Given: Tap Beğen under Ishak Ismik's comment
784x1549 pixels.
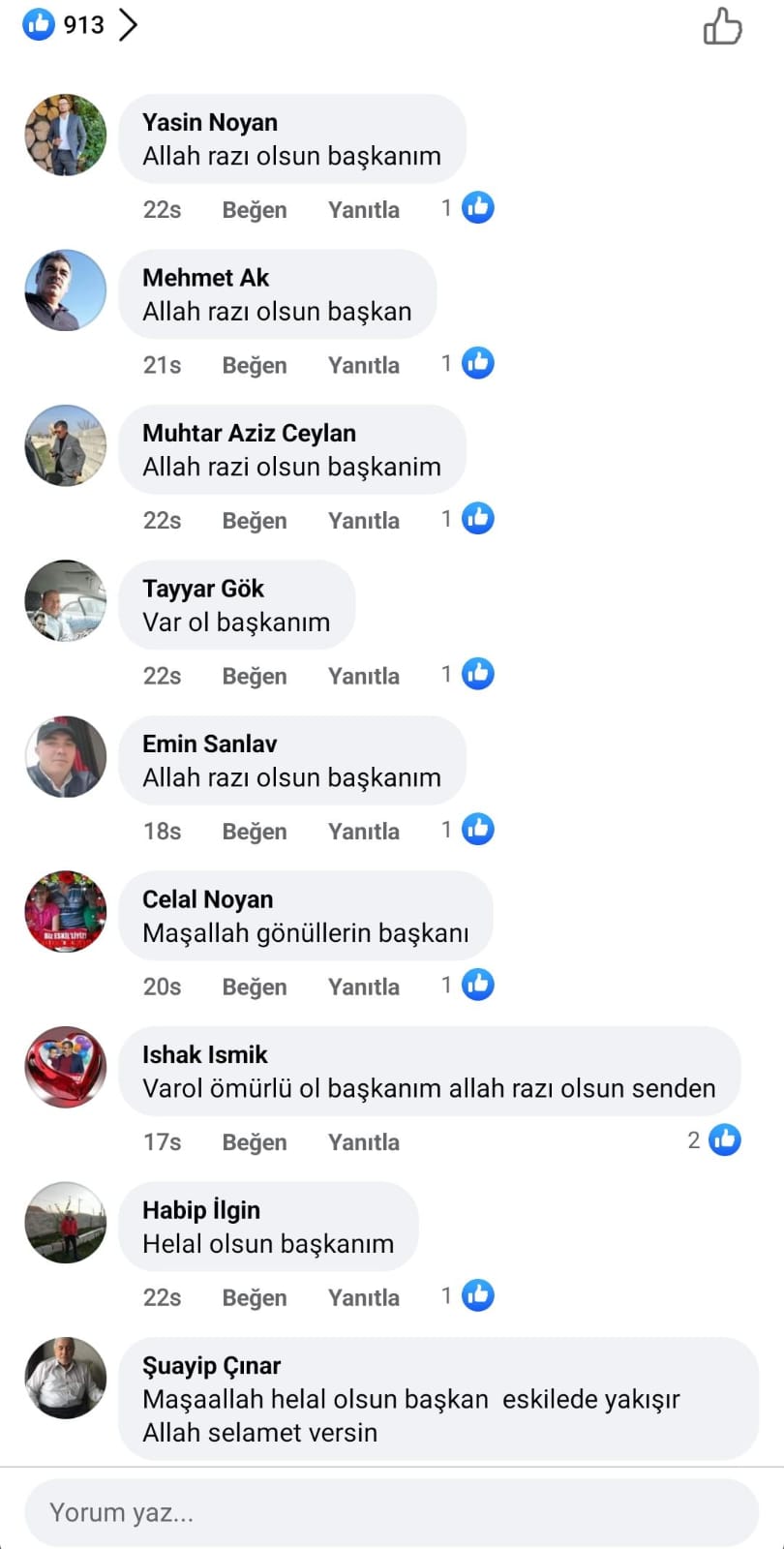Looking at the screenshot, I should coord(255,1142).
